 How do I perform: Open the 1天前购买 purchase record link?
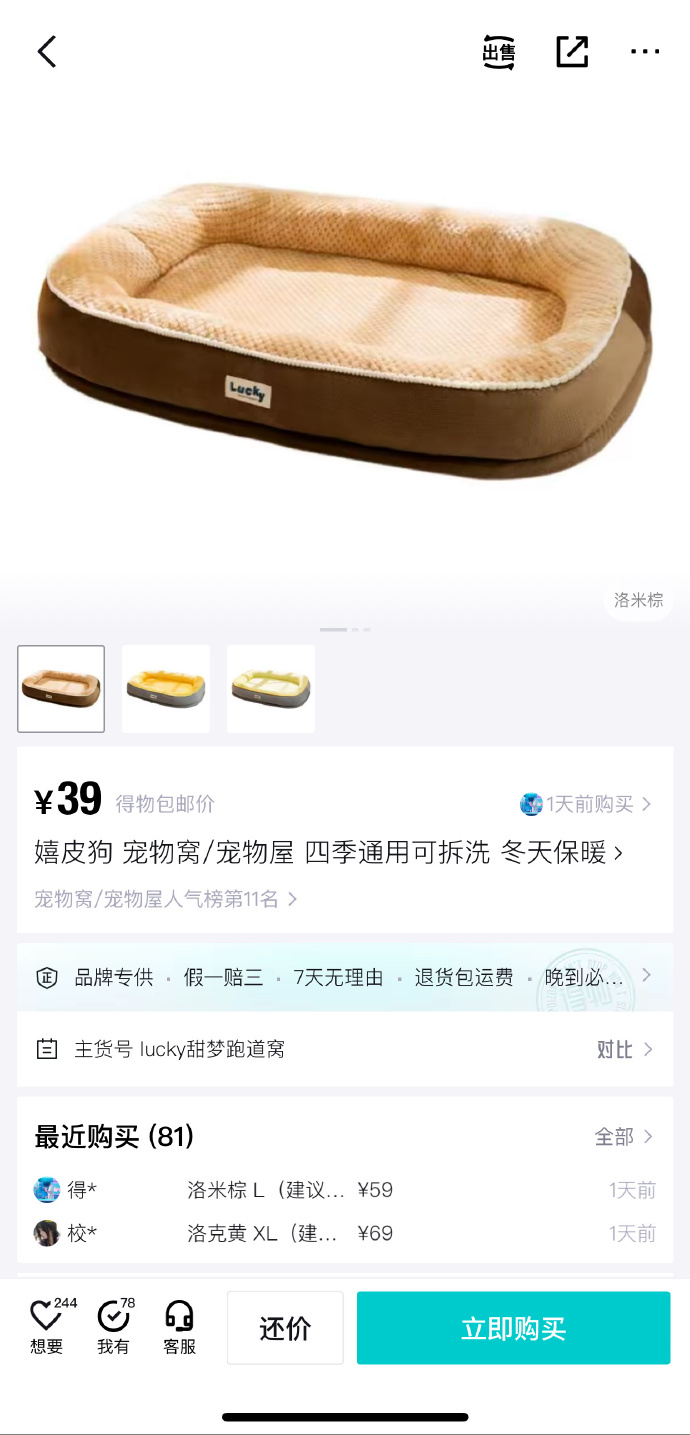coord(586,804)
